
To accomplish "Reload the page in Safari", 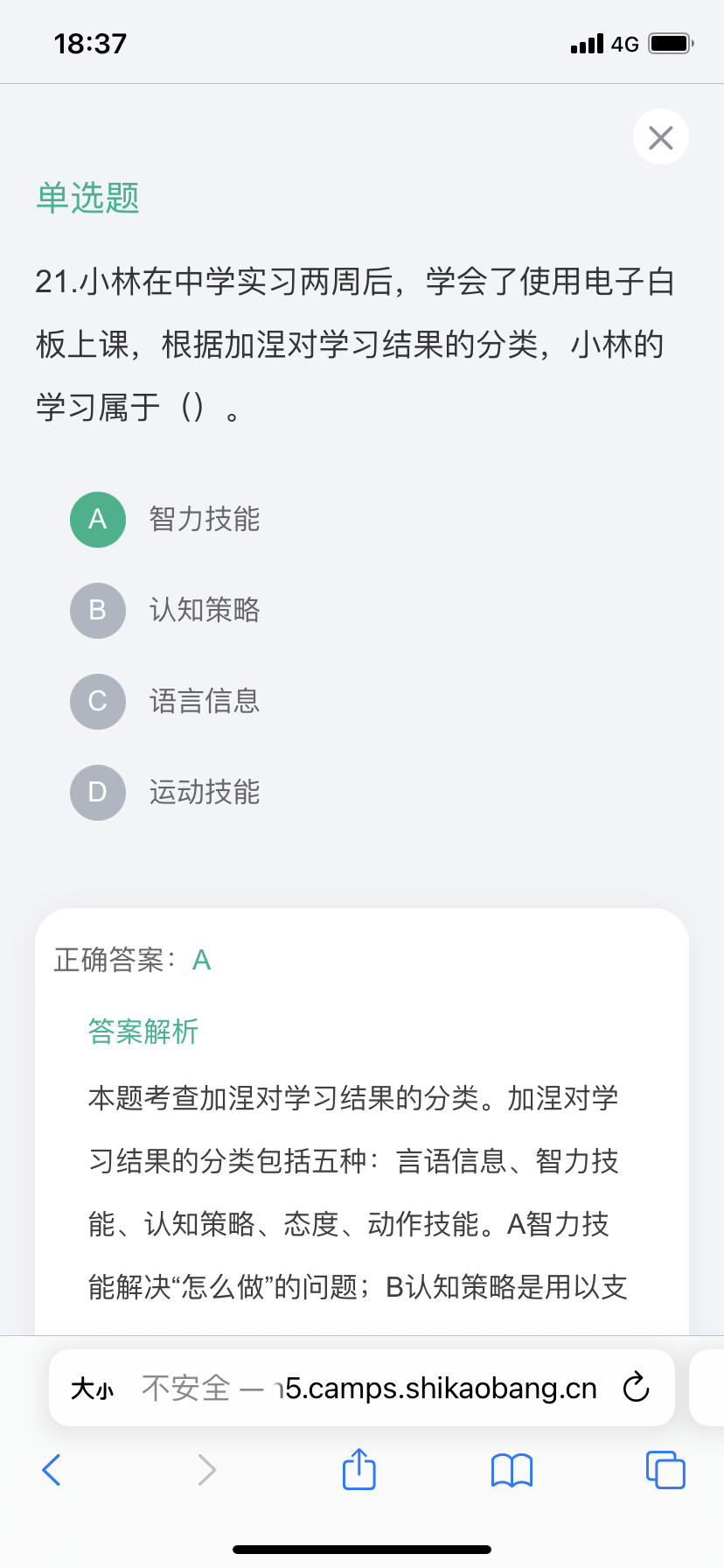I will pyautogui.click(x=637, y=1387).
